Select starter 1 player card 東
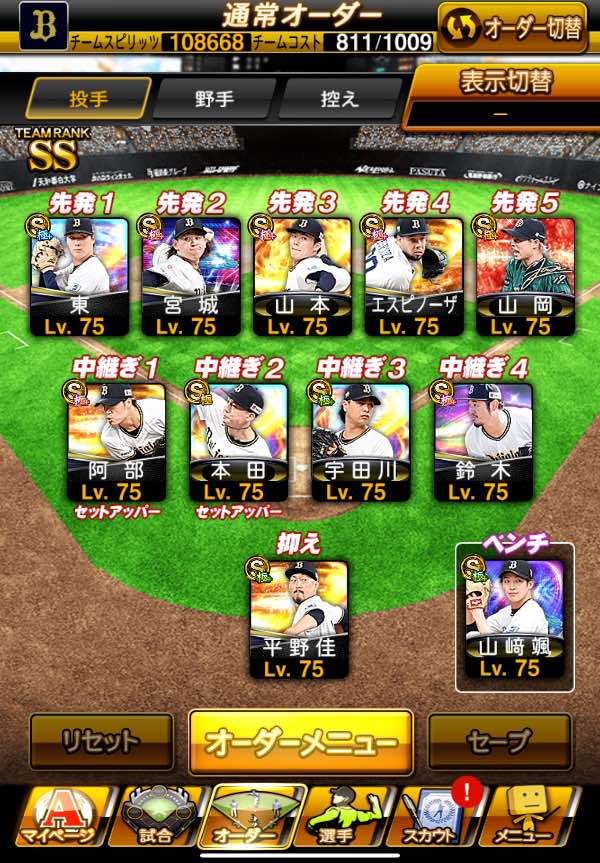600x863 pixels. [x=79, y=275]
